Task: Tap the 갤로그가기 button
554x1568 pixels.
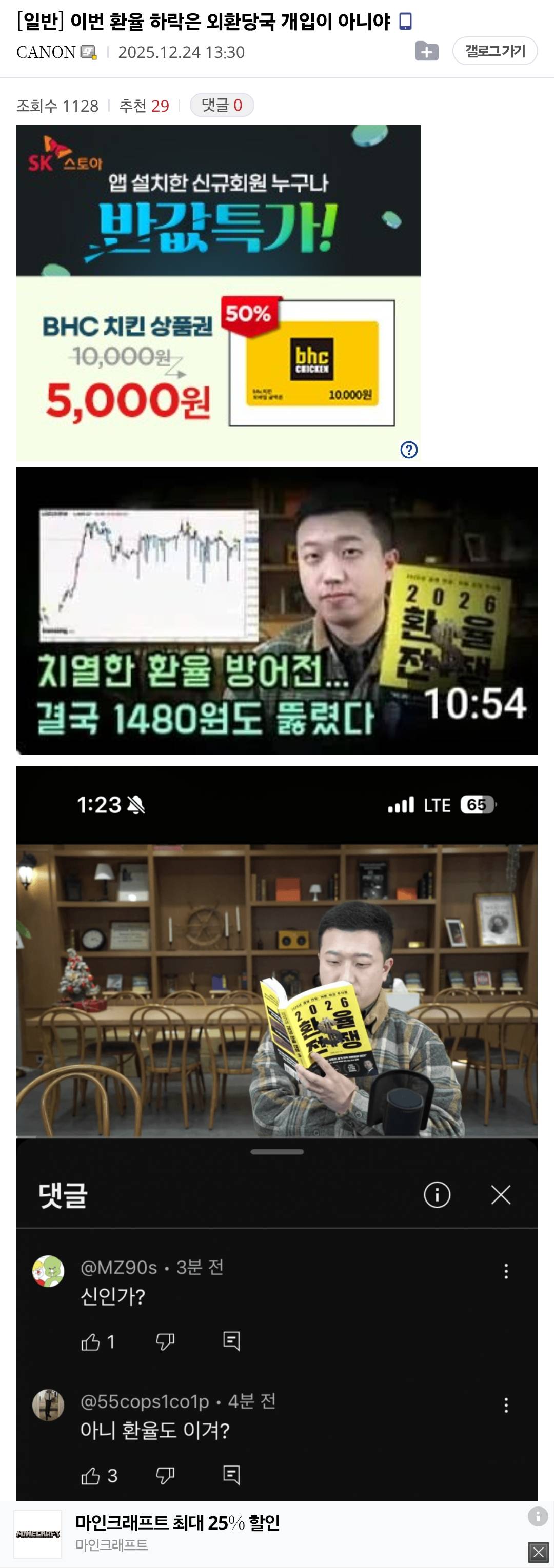Action: [494, 51]
